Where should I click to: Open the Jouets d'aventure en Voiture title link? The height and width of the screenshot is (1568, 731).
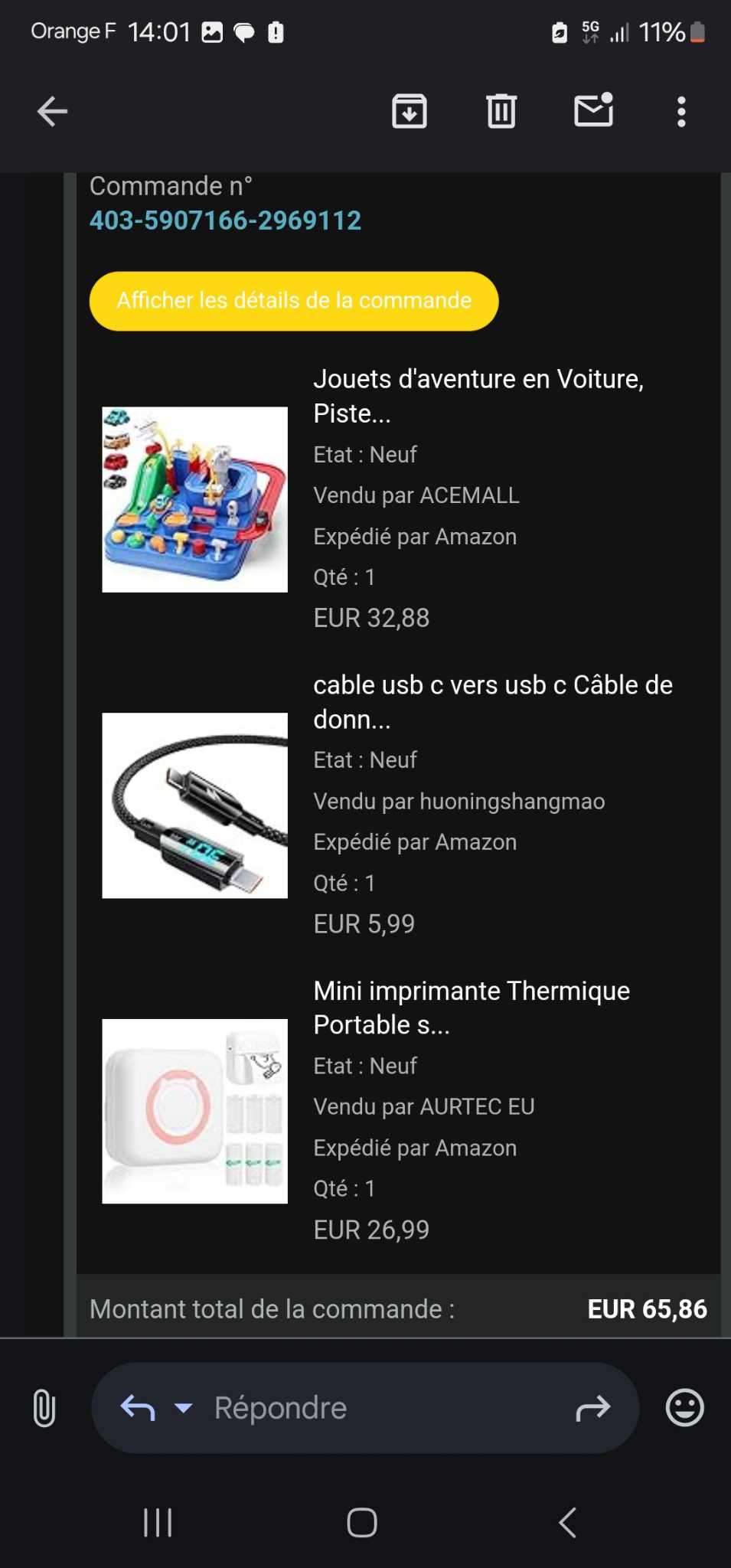[x=478, y=396]
